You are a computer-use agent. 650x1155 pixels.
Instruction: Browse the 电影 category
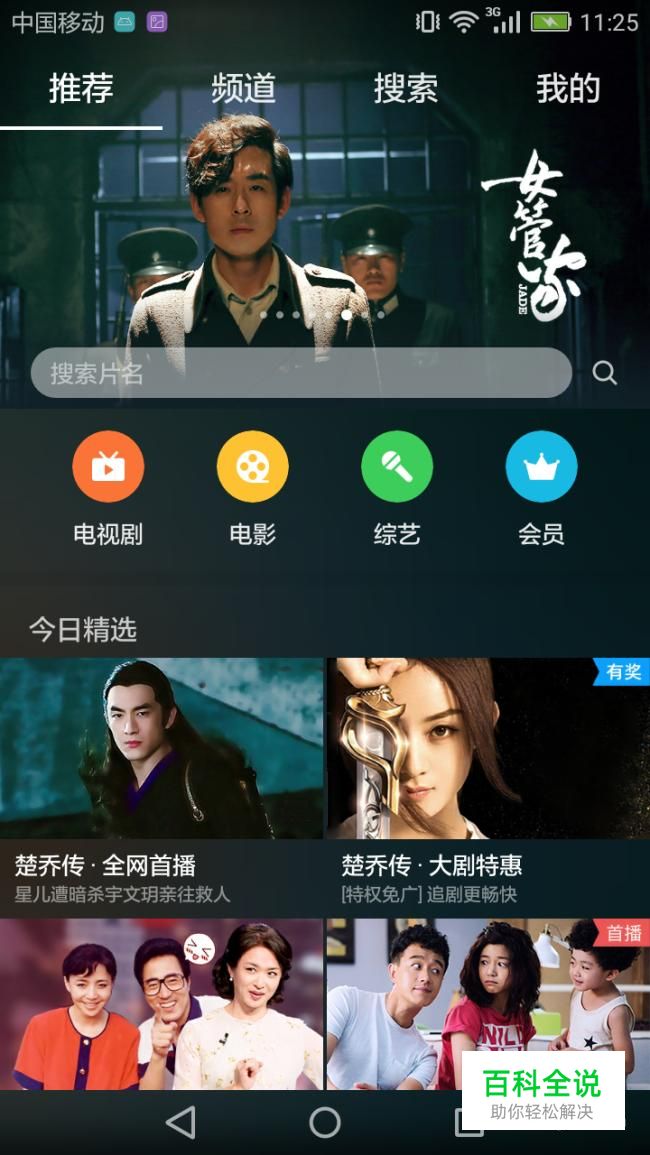click(252, 467)
